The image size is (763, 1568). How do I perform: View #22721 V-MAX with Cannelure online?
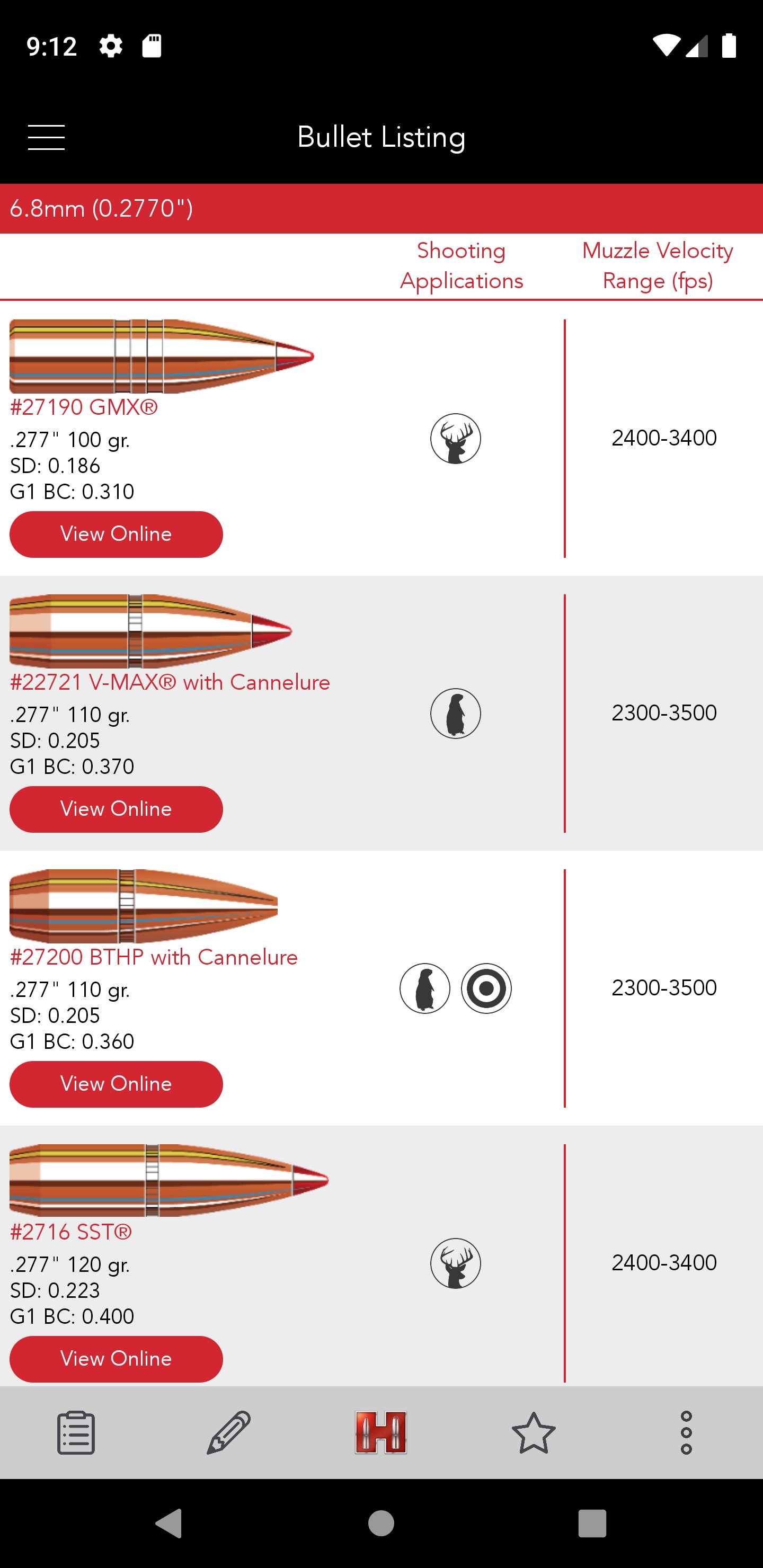pos(116,809)
